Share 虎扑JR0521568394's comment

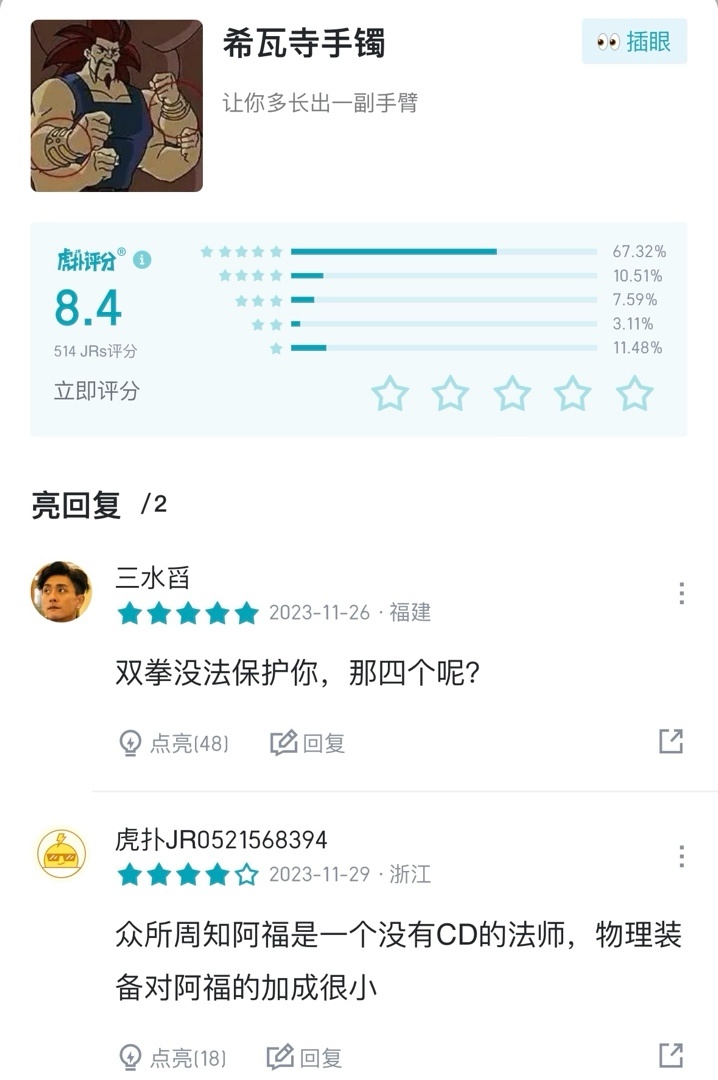pyautogui.click(x=670, y=1055)
